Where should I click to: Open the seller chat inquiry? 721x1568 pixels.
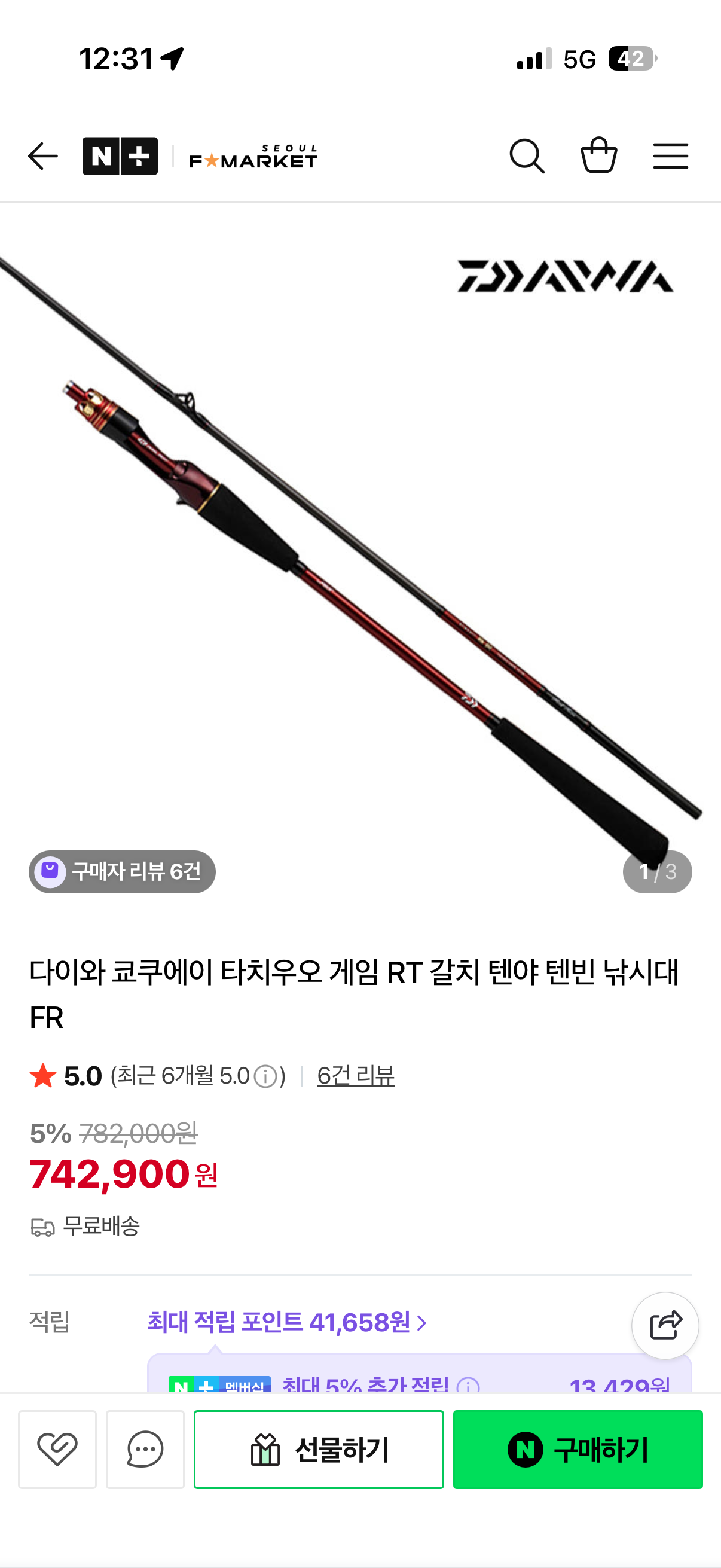tap(145, 1448)
